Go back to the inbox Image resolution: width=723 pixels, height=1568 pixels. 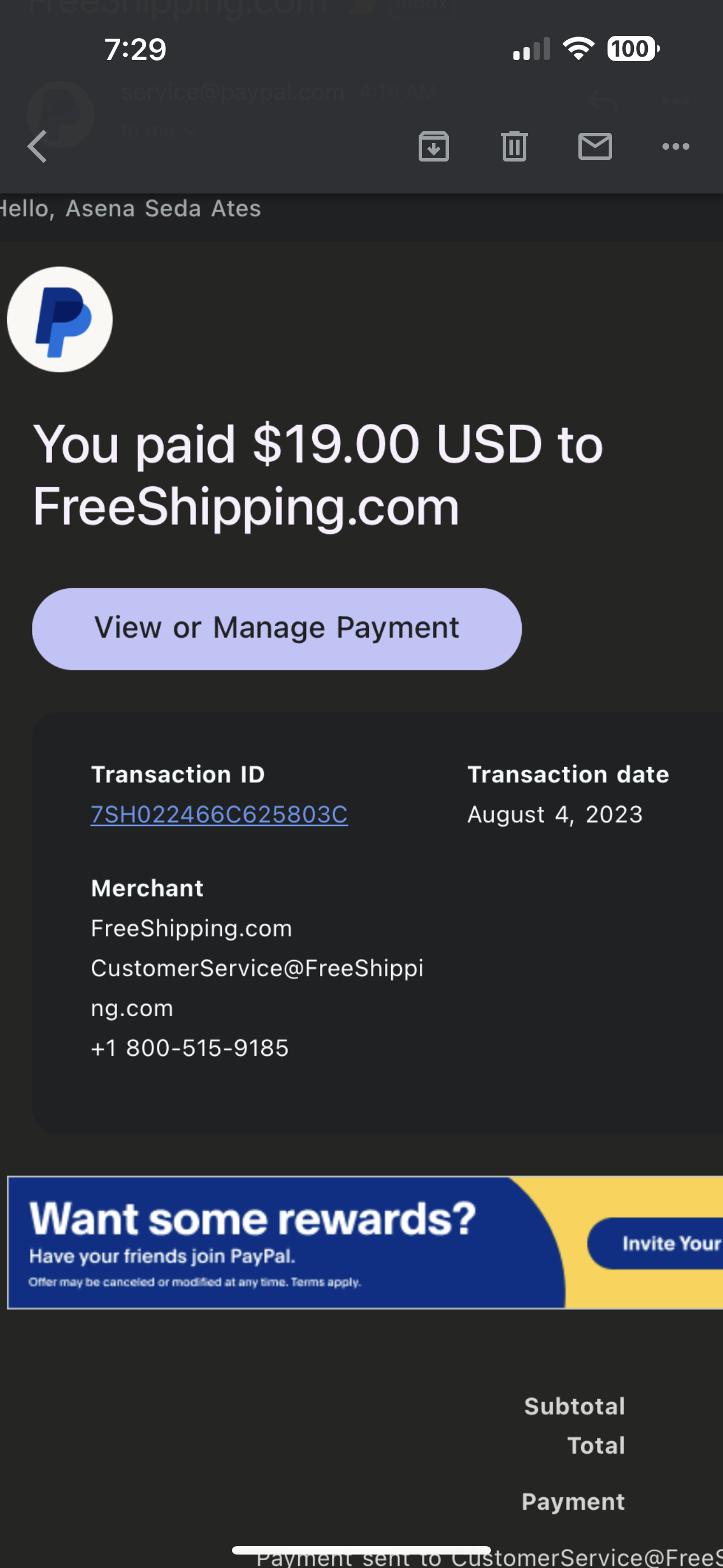coord(38,147)
